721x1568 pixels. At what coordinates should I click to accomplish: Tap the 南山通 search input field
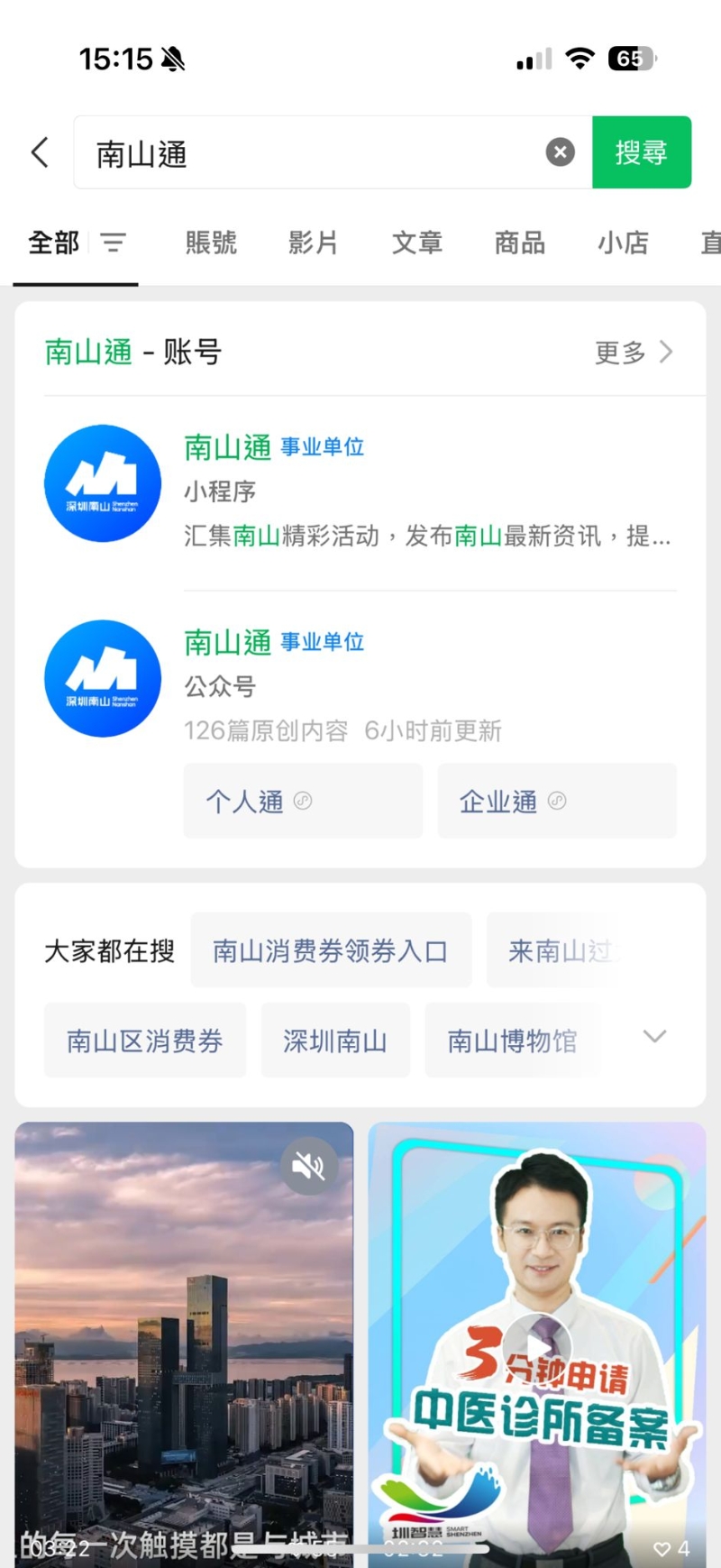[270, 151]
